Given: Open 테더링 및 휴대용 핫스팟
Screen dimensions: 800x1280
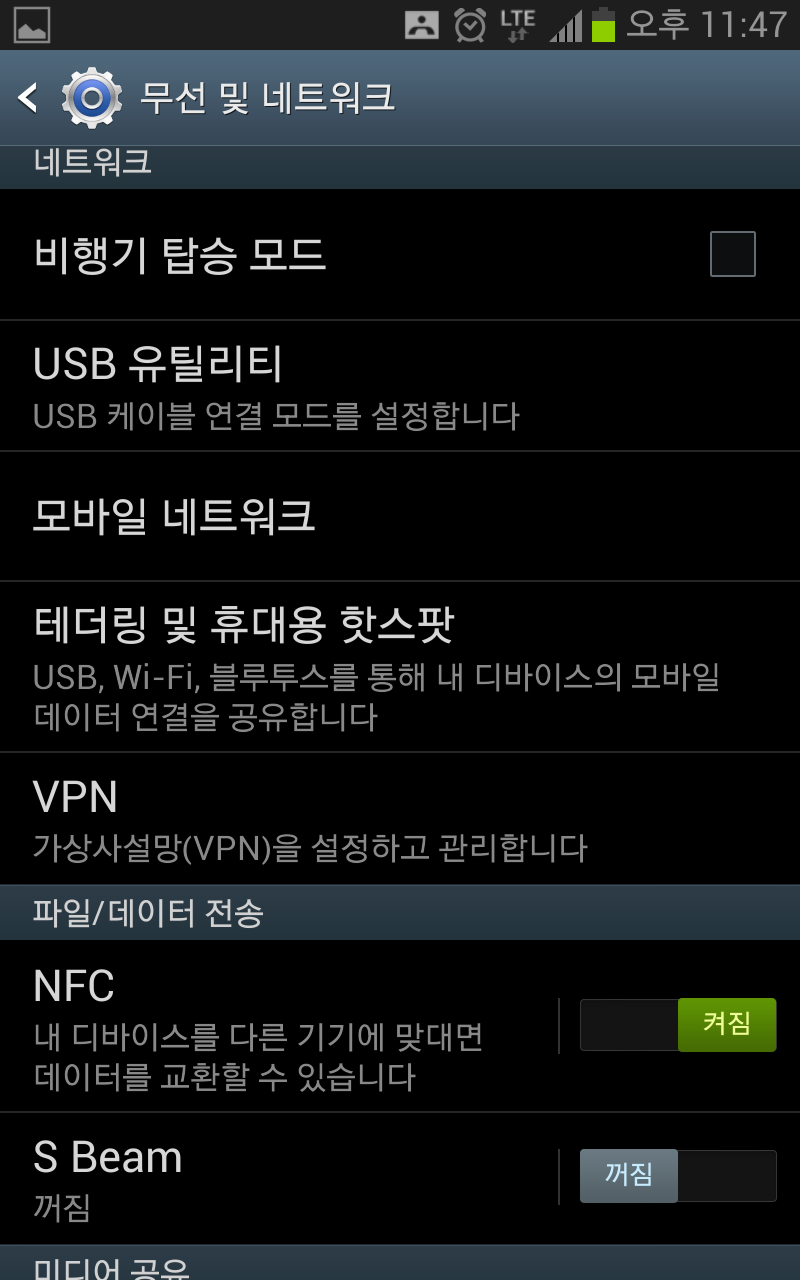Looking at the screenshot, I should coord(300,666).
